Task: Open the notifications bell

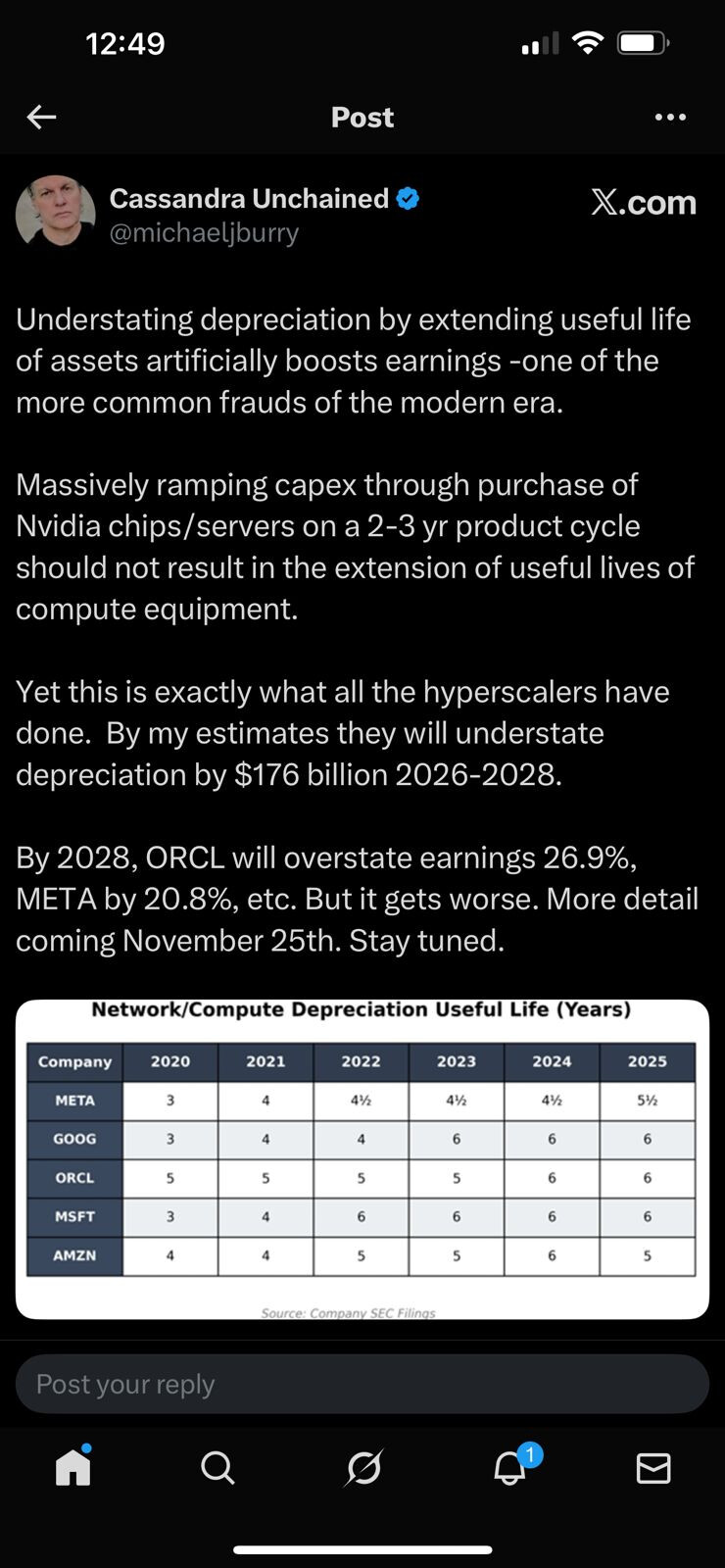Action: [x=510, y=1468]
